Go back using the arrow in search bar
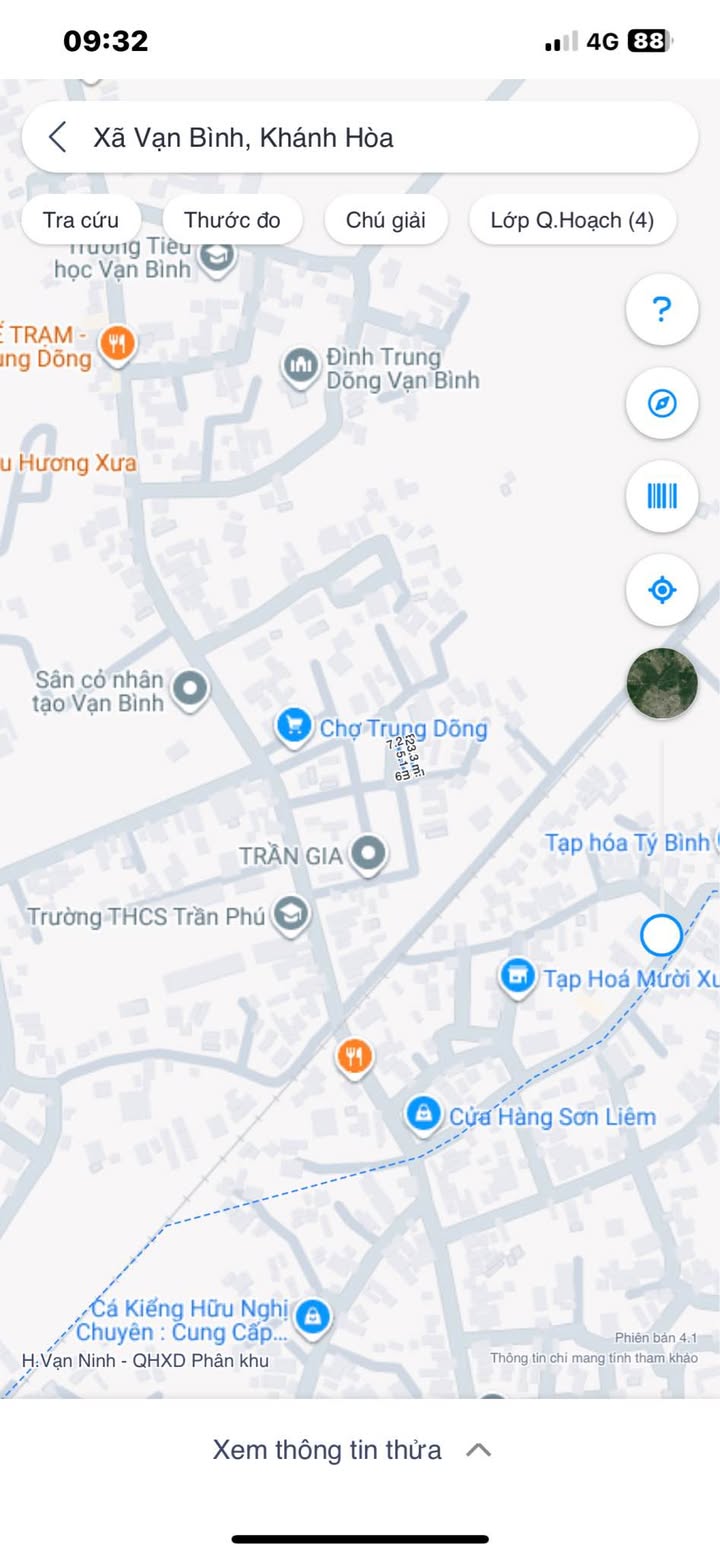Screen dimensions: 720x1557 coord(58,137)
